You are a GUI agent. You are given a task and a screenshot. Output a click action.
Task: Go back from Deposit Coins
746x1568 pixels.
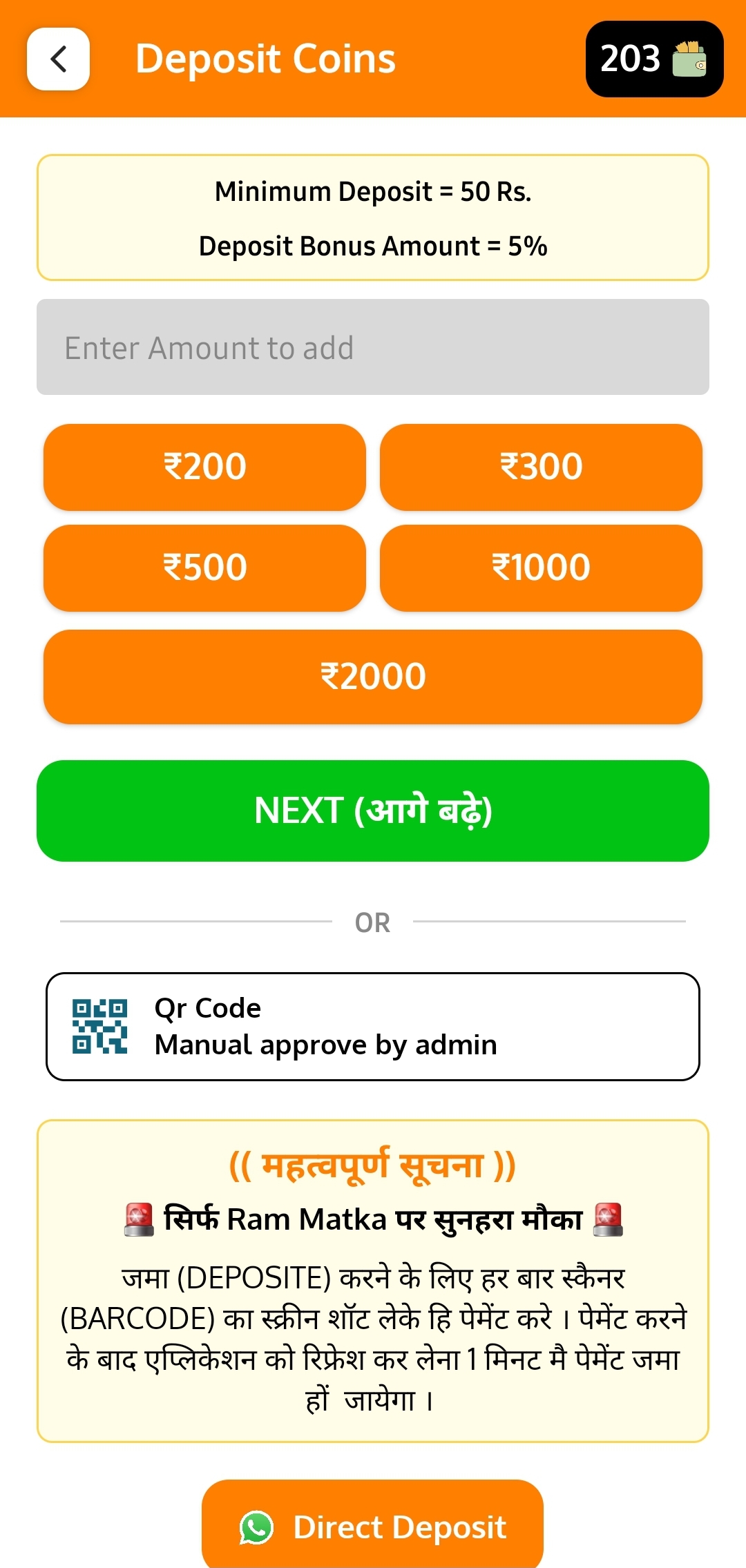[59, 59]
